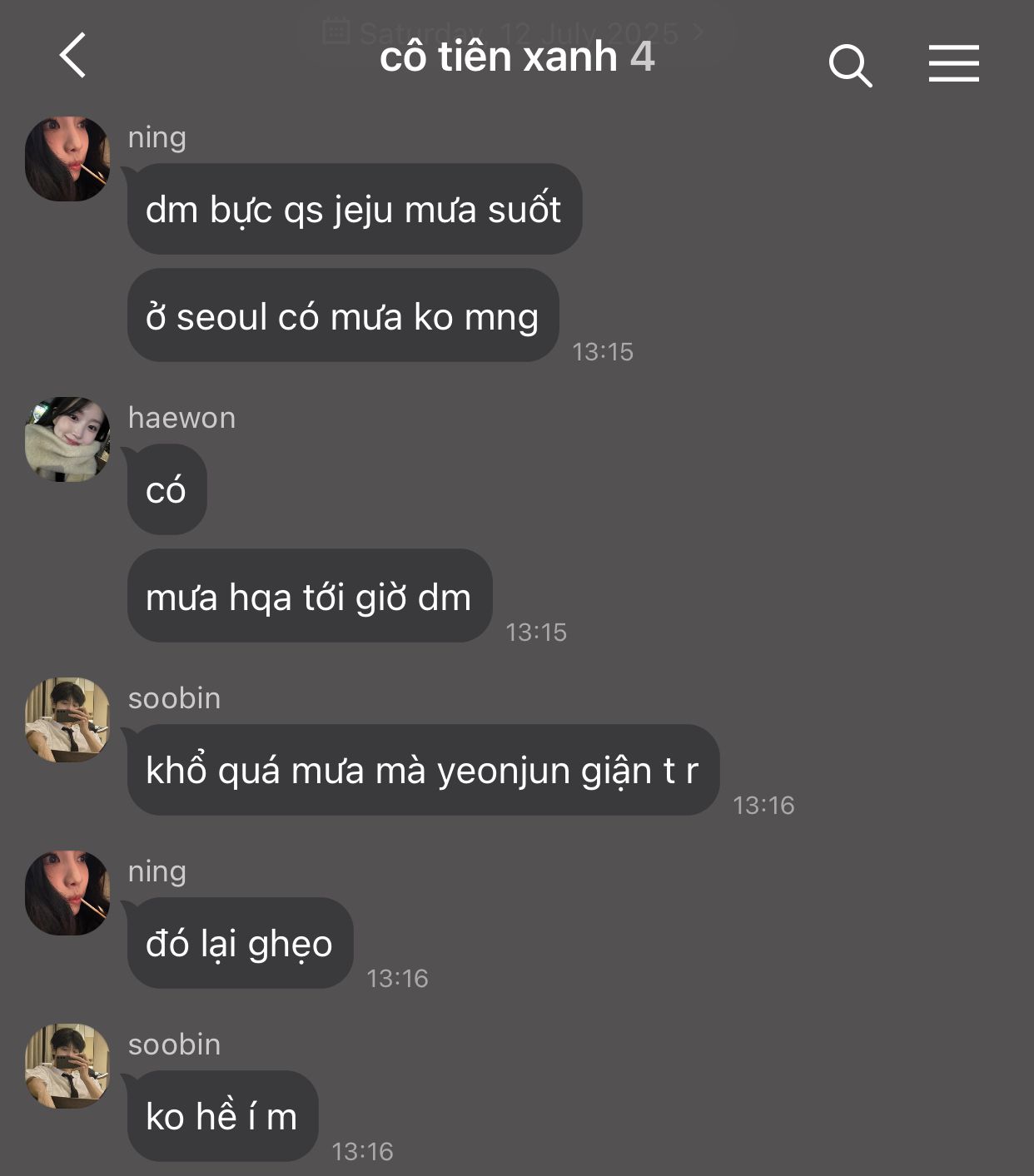The width and height of the screenshot is (1034, 1176).
Task: Open soobin's avatar beside 'khổ quá mưa'
Action: point(67,719)
